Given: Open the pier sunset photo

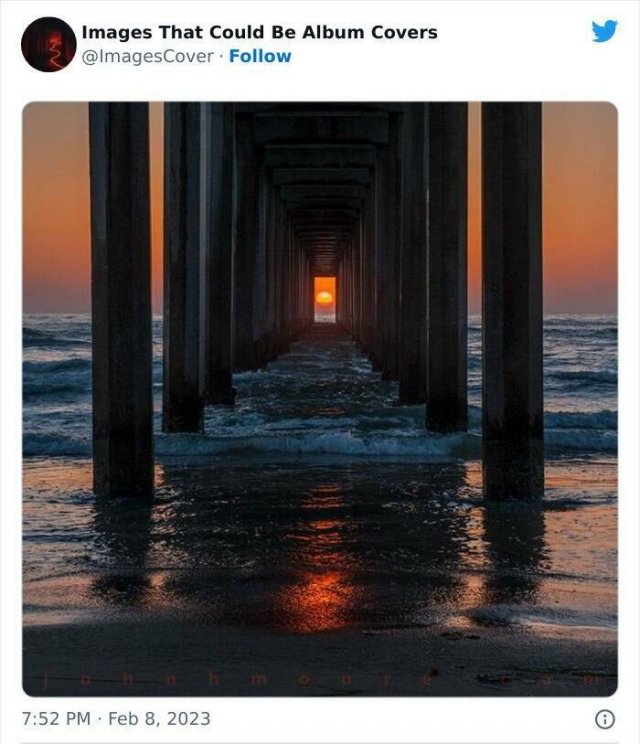Looking at the screenshot, I should [x=320, y=398].
